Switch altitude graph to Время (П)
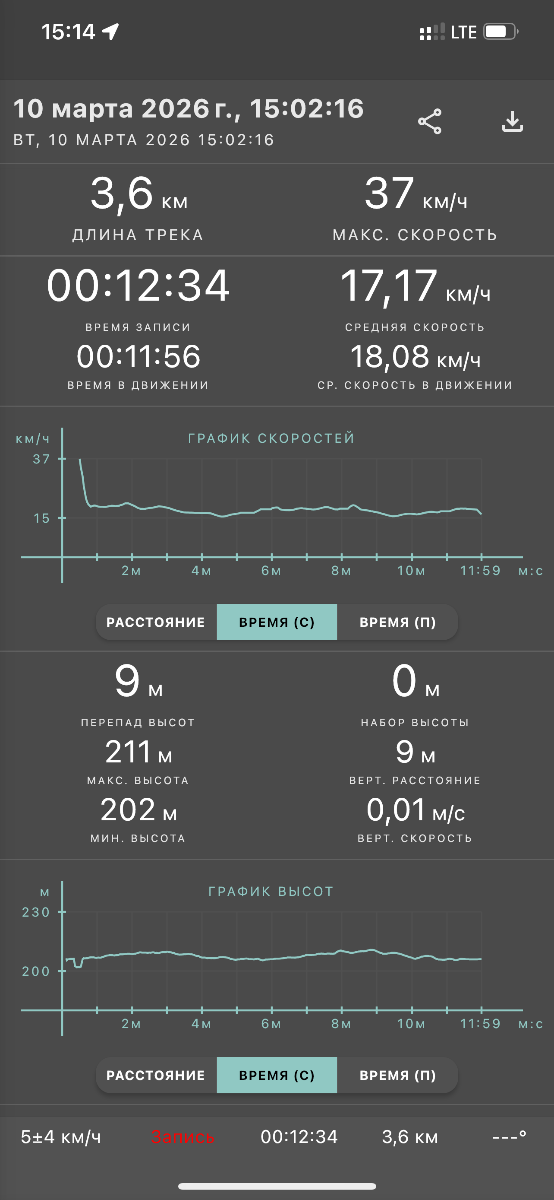The image size is (554, 1200). [397, 1076]
